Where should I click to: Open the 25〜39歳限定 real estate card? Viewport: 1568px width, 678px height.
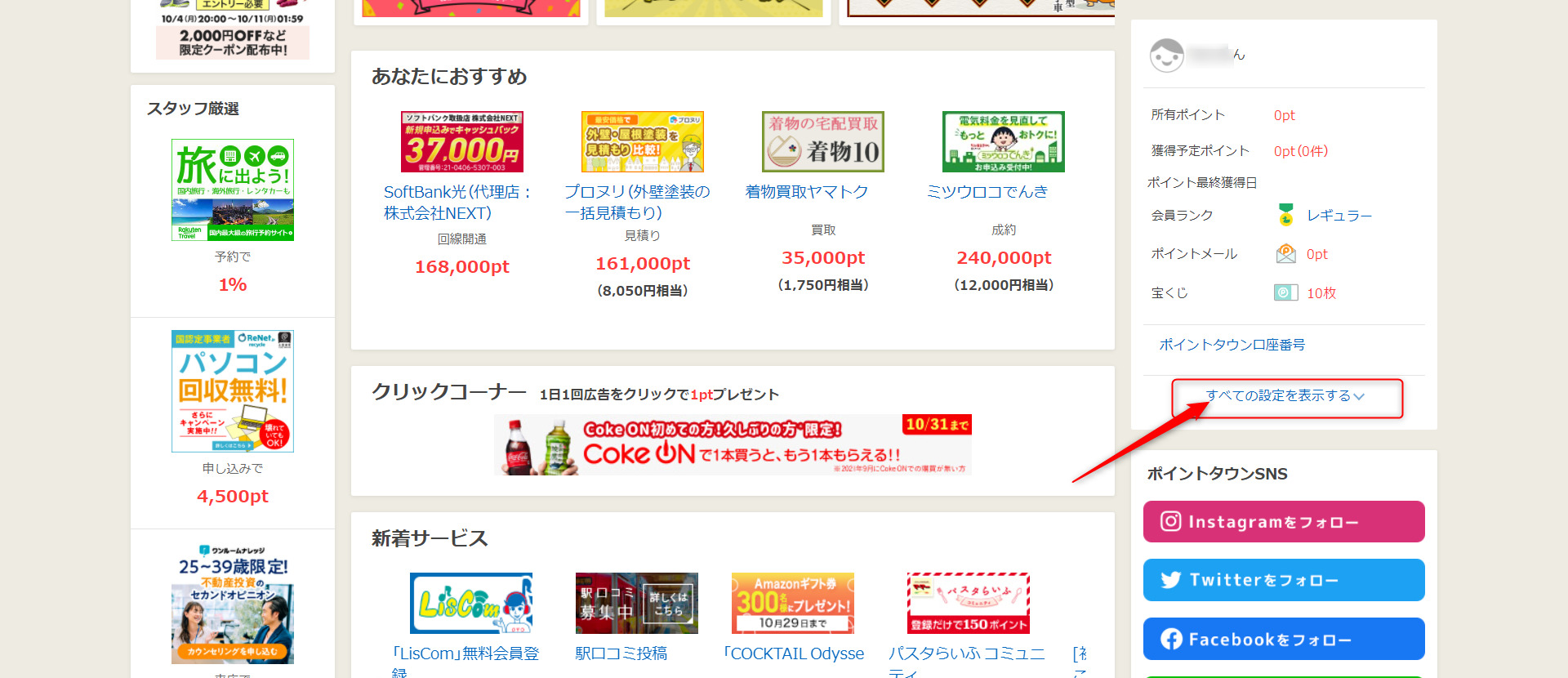pyautogui.click(x=233, y=604)
